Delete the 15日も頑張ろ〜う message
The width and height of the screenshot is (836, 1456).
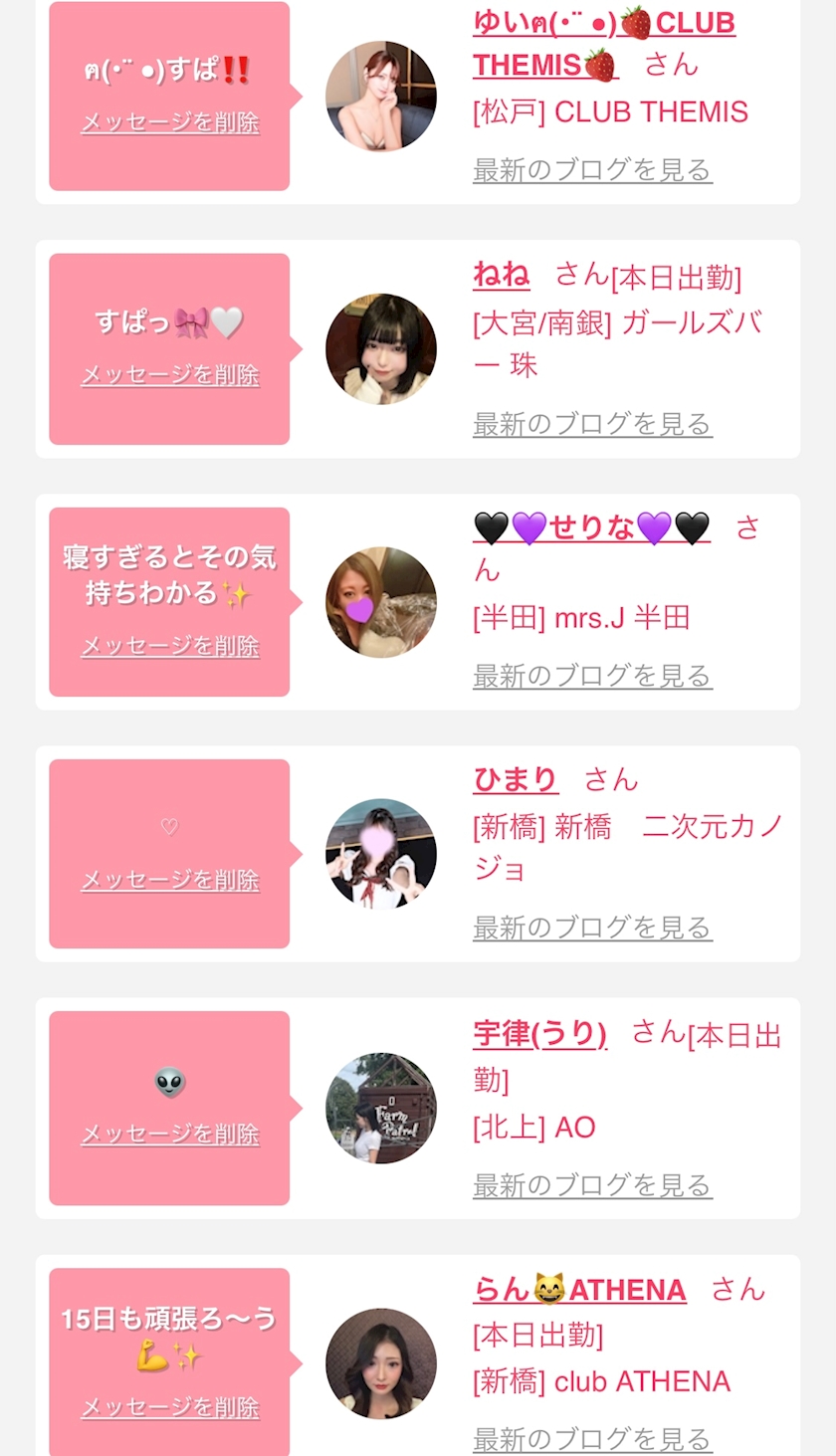click(169, 1407)
